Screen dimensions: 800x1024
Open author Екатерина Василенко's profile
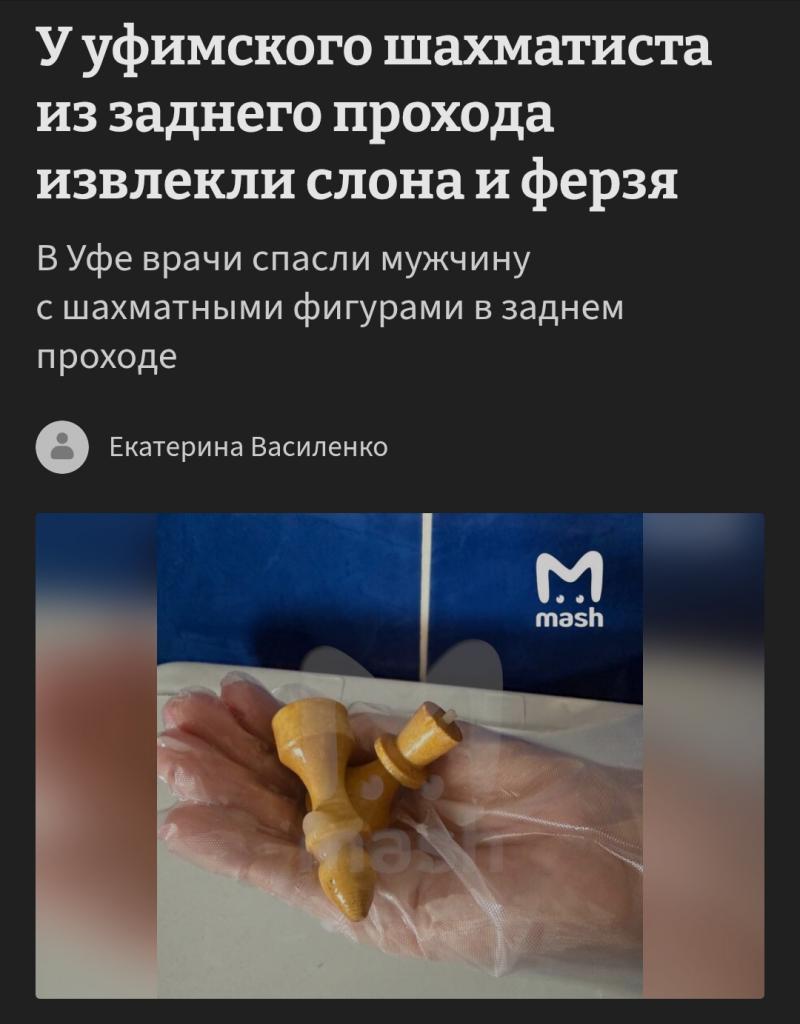coord(247,446)
